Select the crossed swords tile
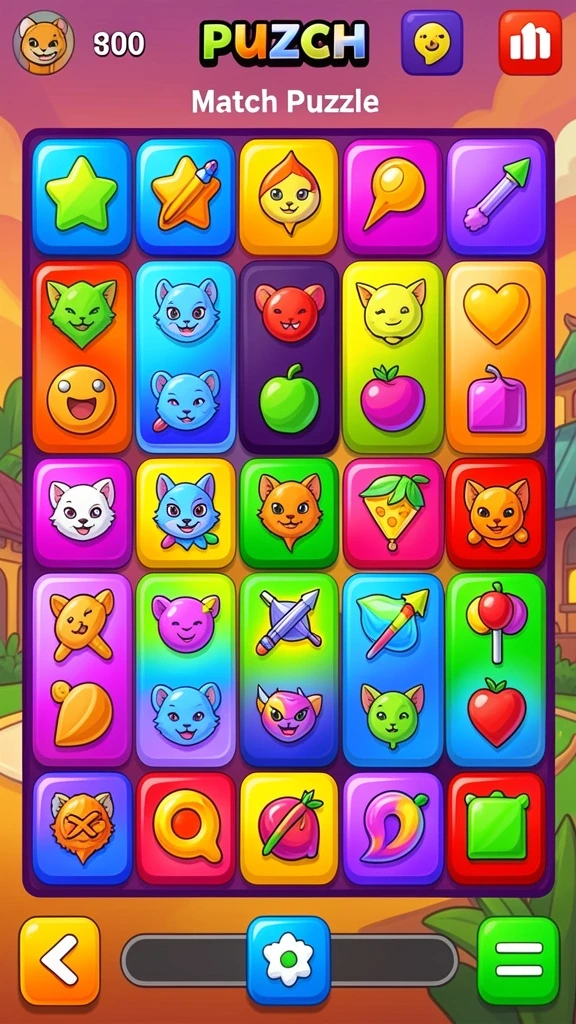Viewport: 576px width, 1024px height. [288, 622]
